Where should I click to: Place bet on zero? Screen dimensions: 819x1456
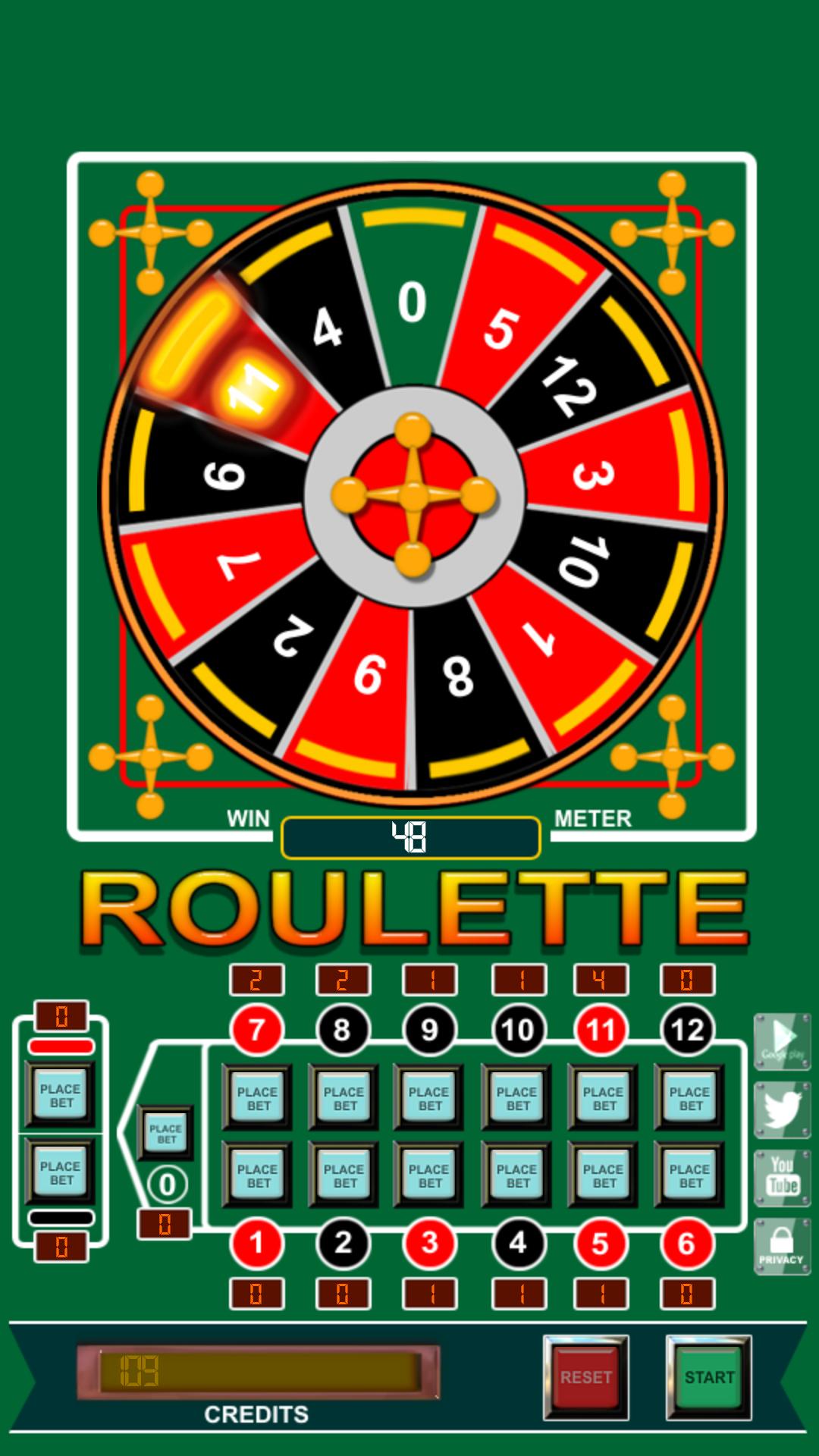point(166,1134)
